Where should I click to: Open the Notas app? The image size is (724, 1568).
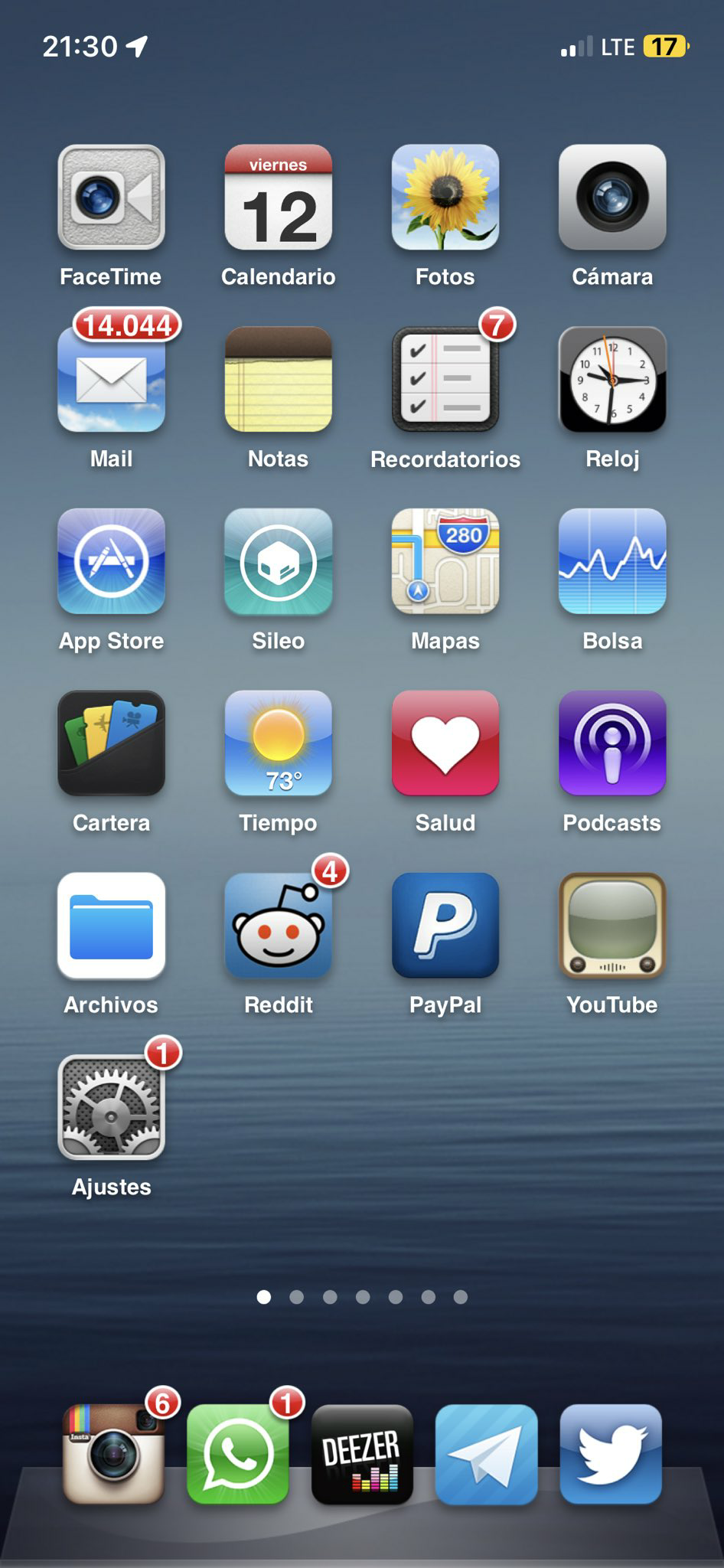[x=278, y=380]
